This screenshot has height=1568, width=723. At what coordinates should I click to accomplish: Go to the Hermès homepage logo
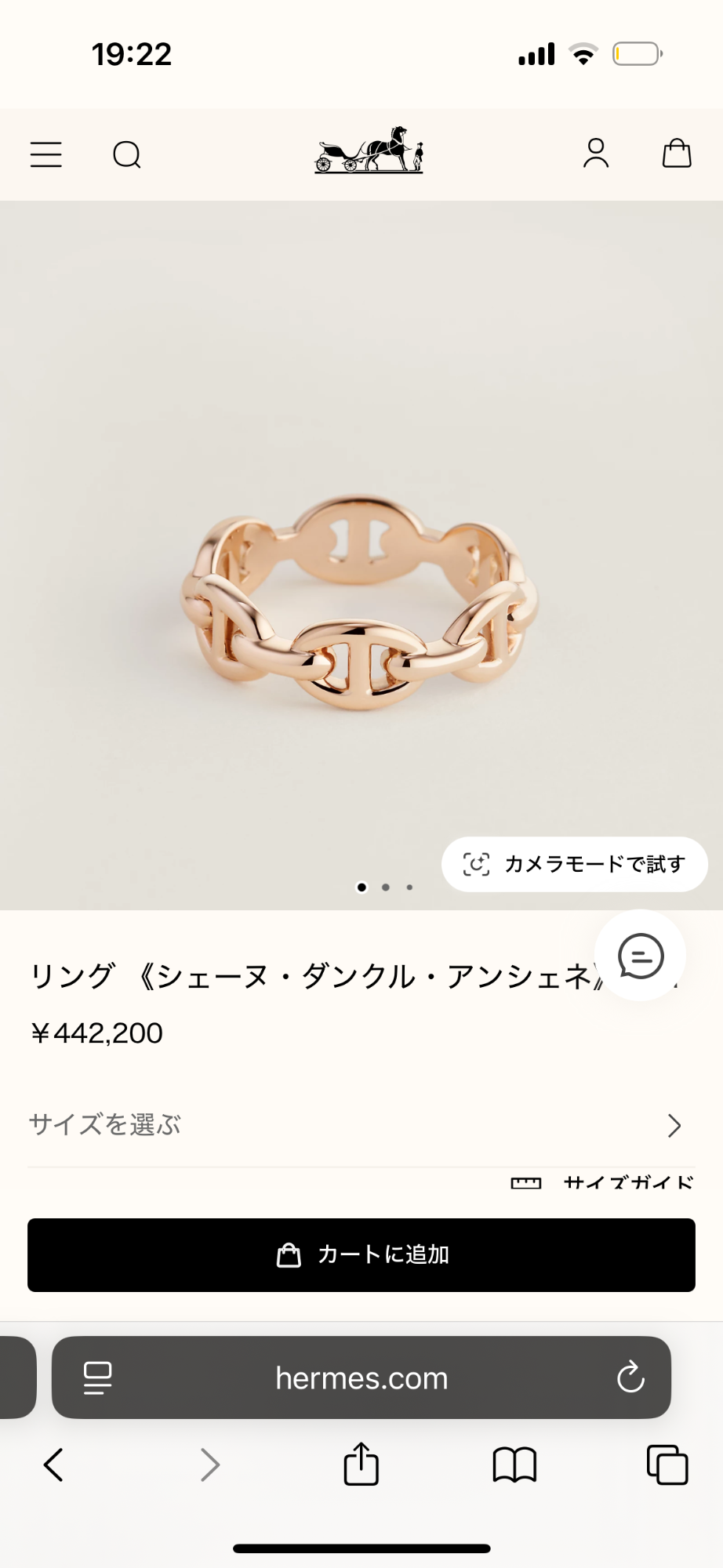coord(369,150)
